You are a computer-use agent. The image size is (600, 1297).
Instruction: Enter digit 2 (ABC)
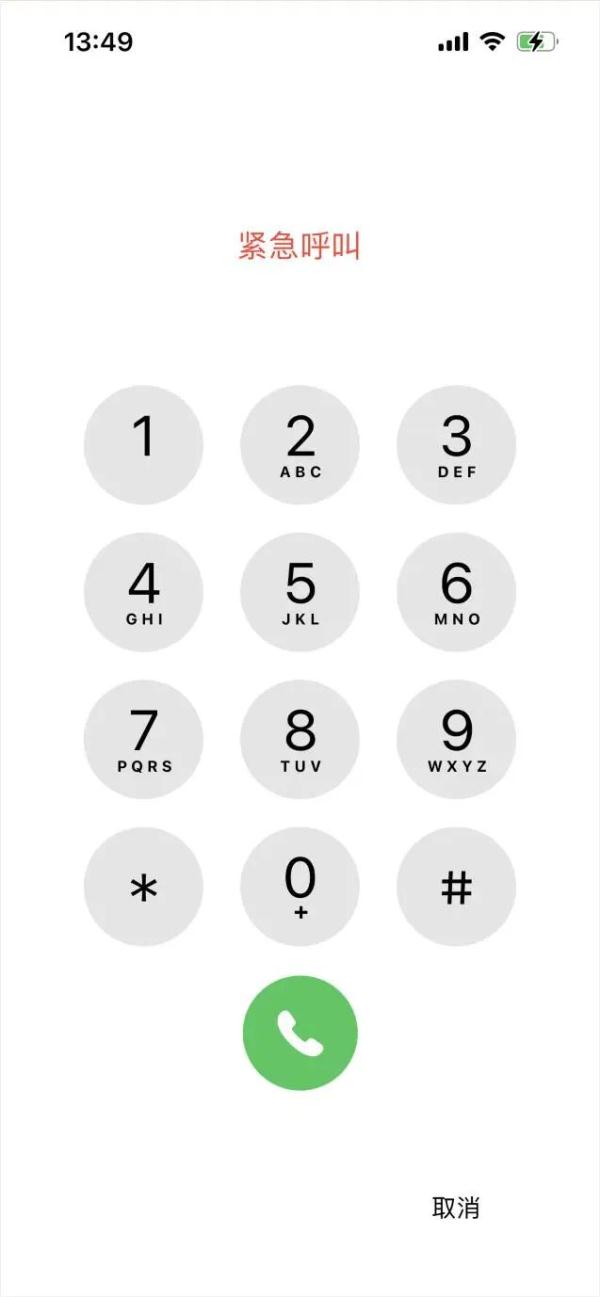click(300, 444)
